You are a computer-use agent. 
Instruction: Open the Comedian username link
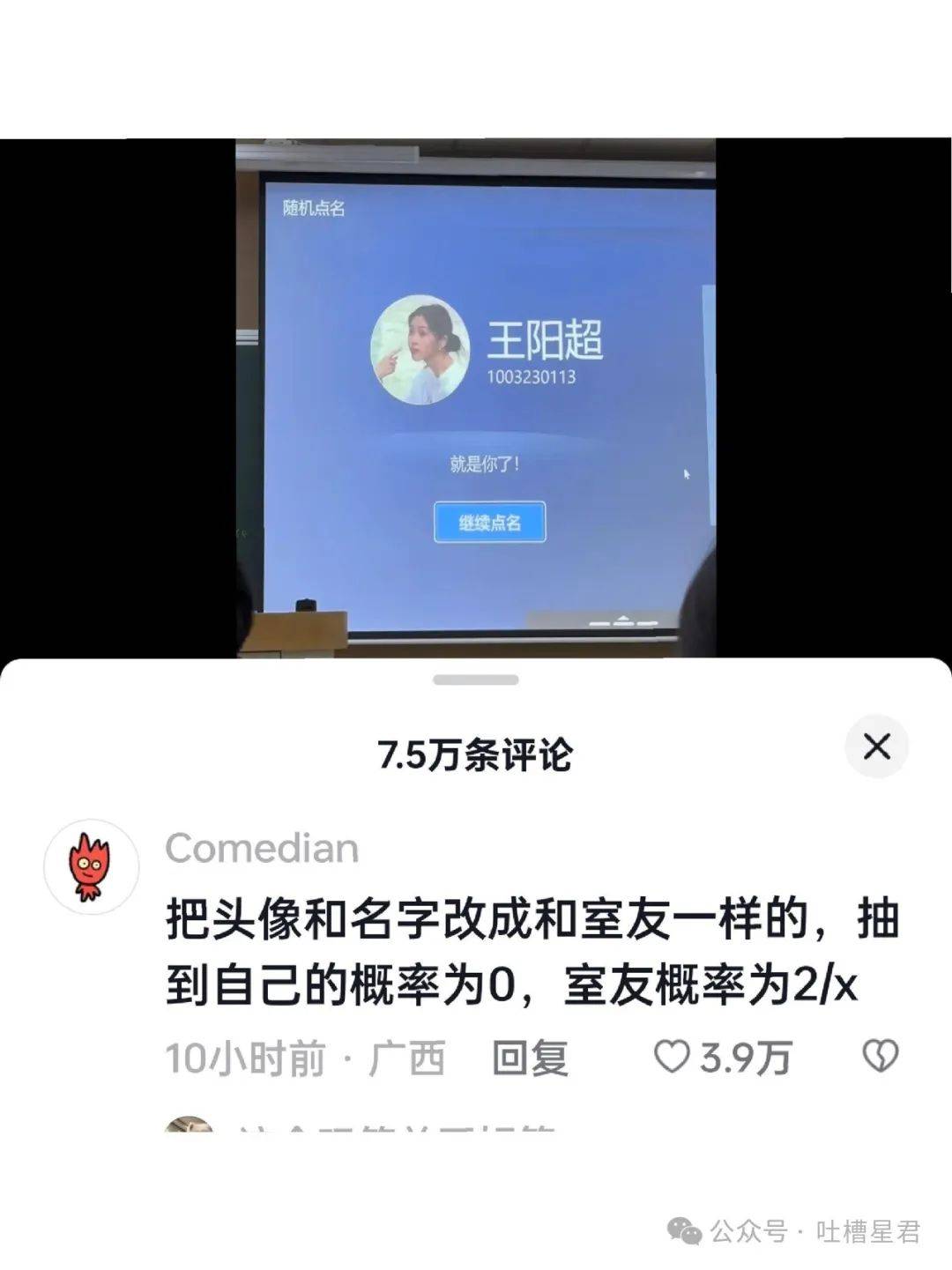[x=262, y=849]
